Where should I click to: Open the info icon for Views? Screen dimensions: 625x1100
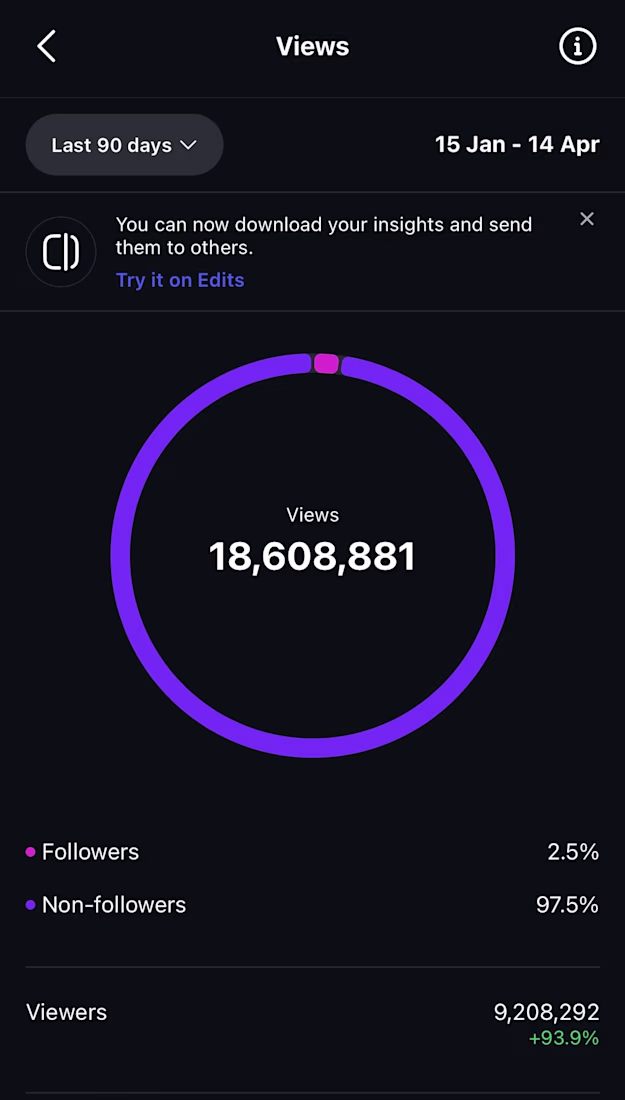point(577,46)
